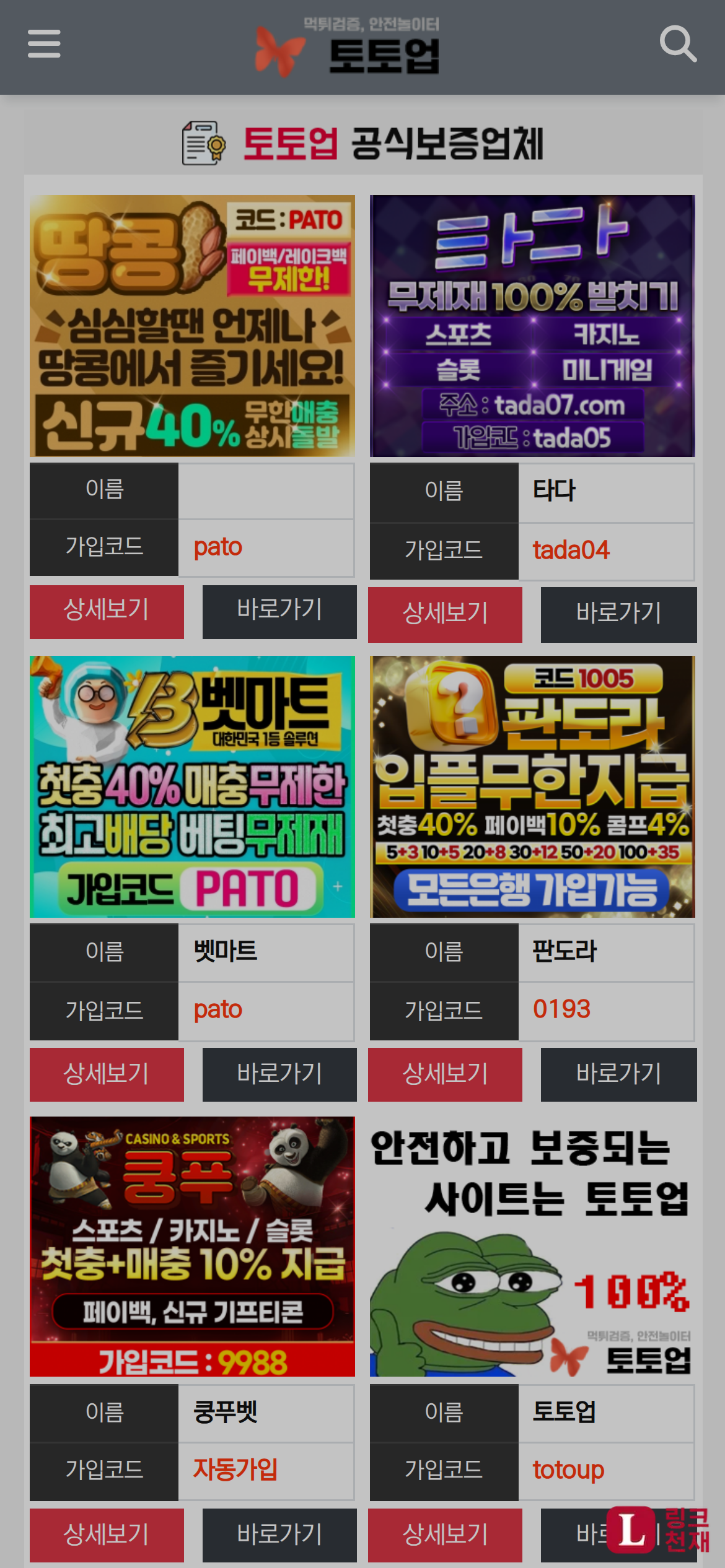Open the 벳마트 banner card

point(192,786)
